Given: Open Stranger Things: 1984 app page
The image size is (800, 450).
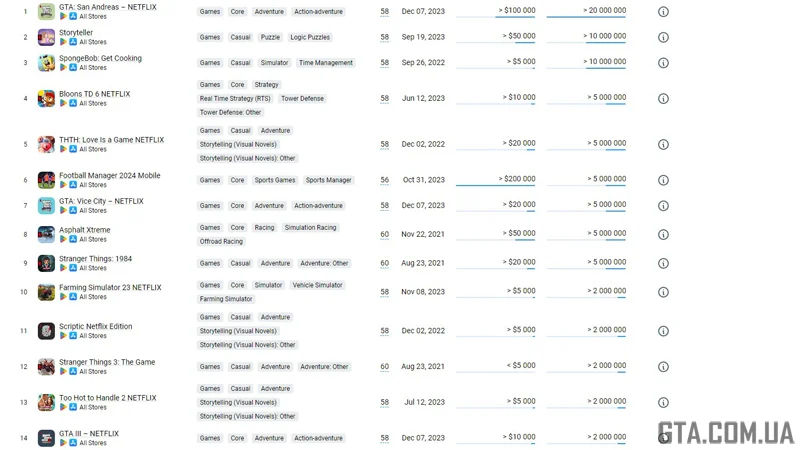Looking at the screenshot, I should click(x=95, y=259).
